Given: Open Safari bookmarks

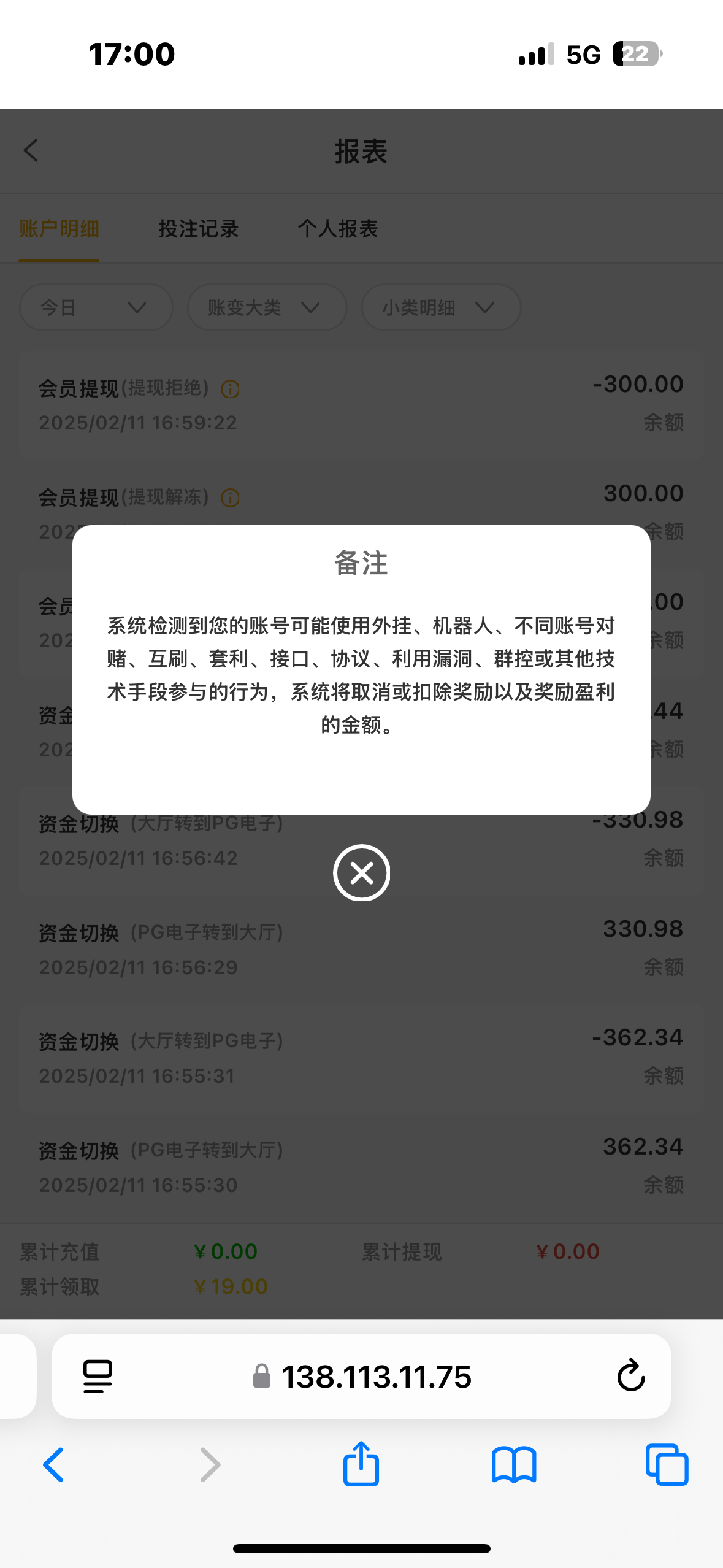Looking at the screenshot, I should pyautogui.click(x=514, y=1466).
